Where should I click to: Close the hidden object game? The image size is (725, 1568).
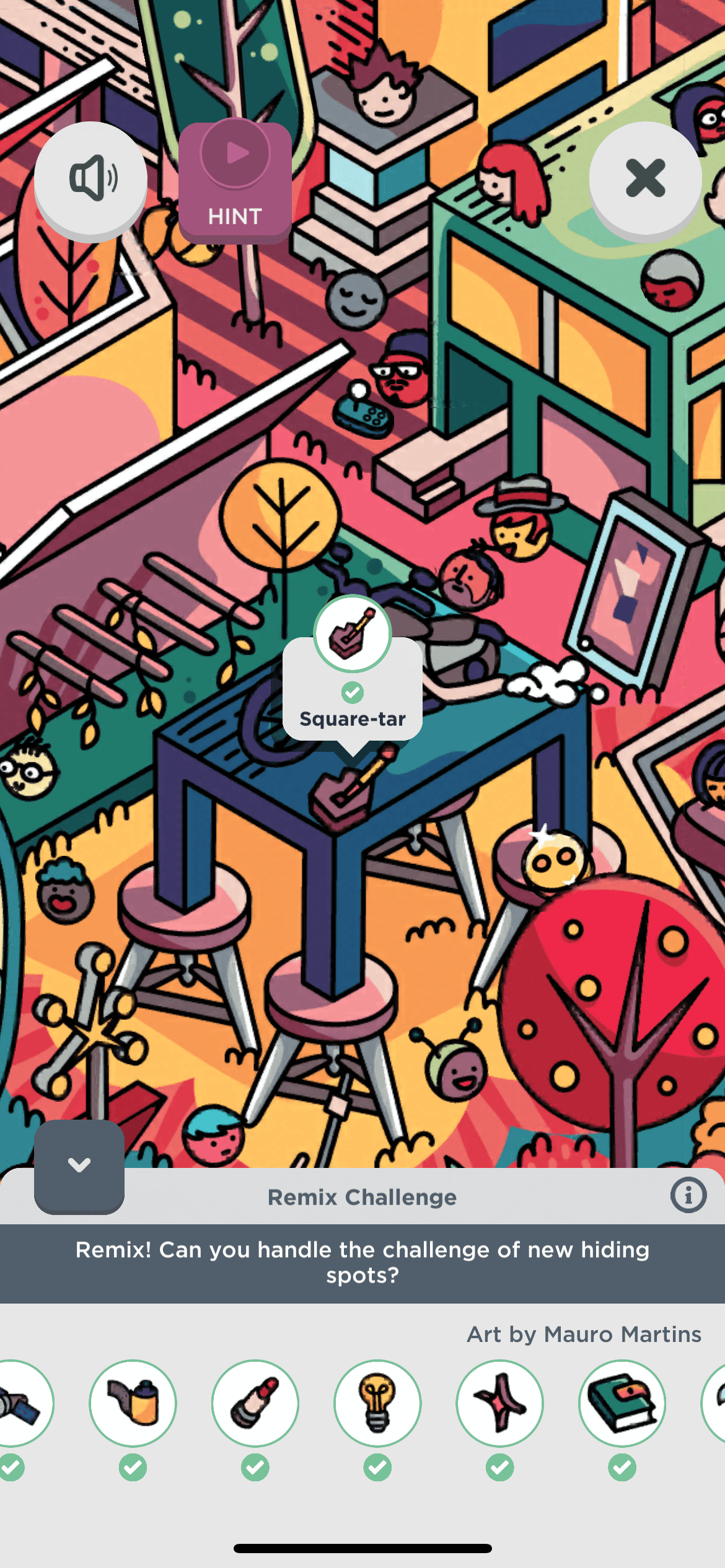645,178
